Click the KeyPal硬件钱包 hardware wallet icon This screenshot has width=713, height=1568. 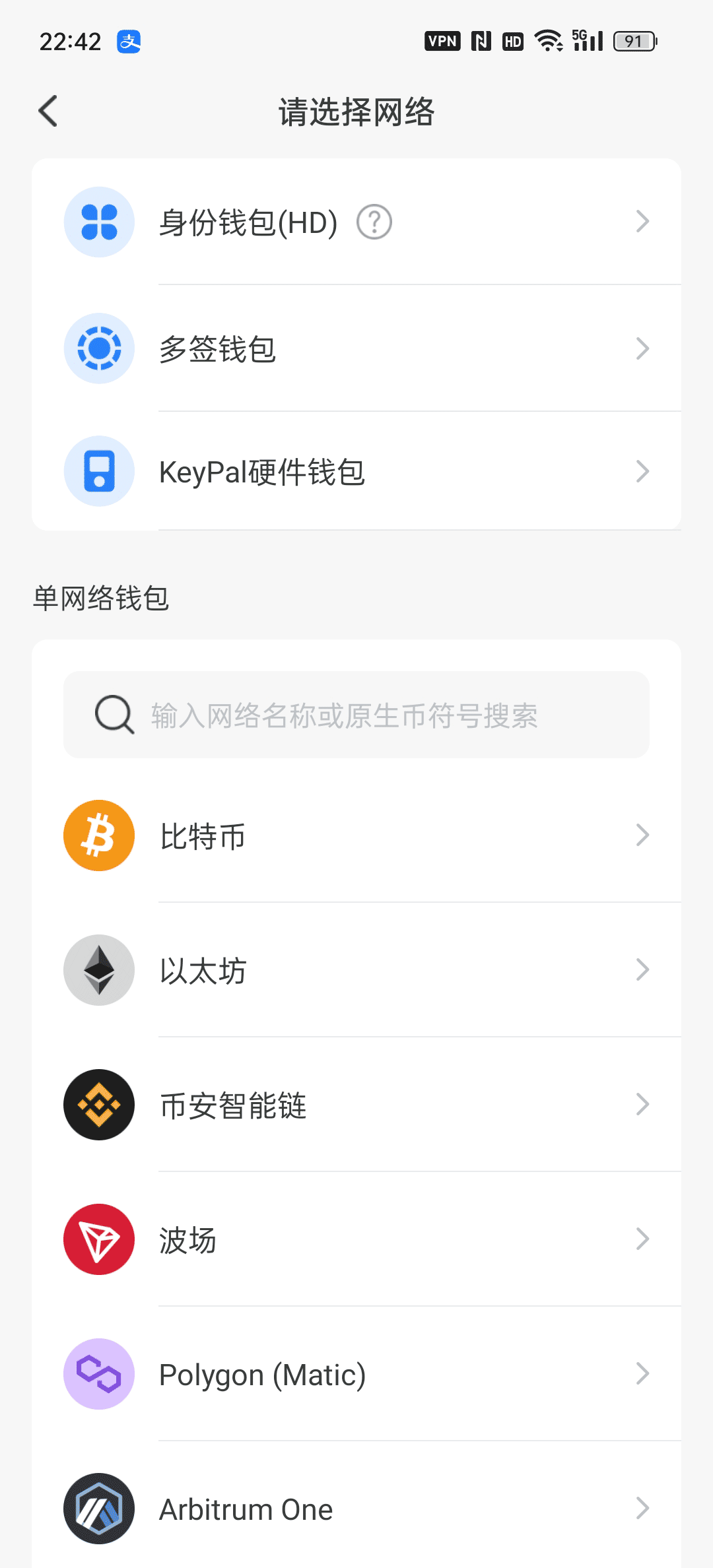(x=98, y=471)
